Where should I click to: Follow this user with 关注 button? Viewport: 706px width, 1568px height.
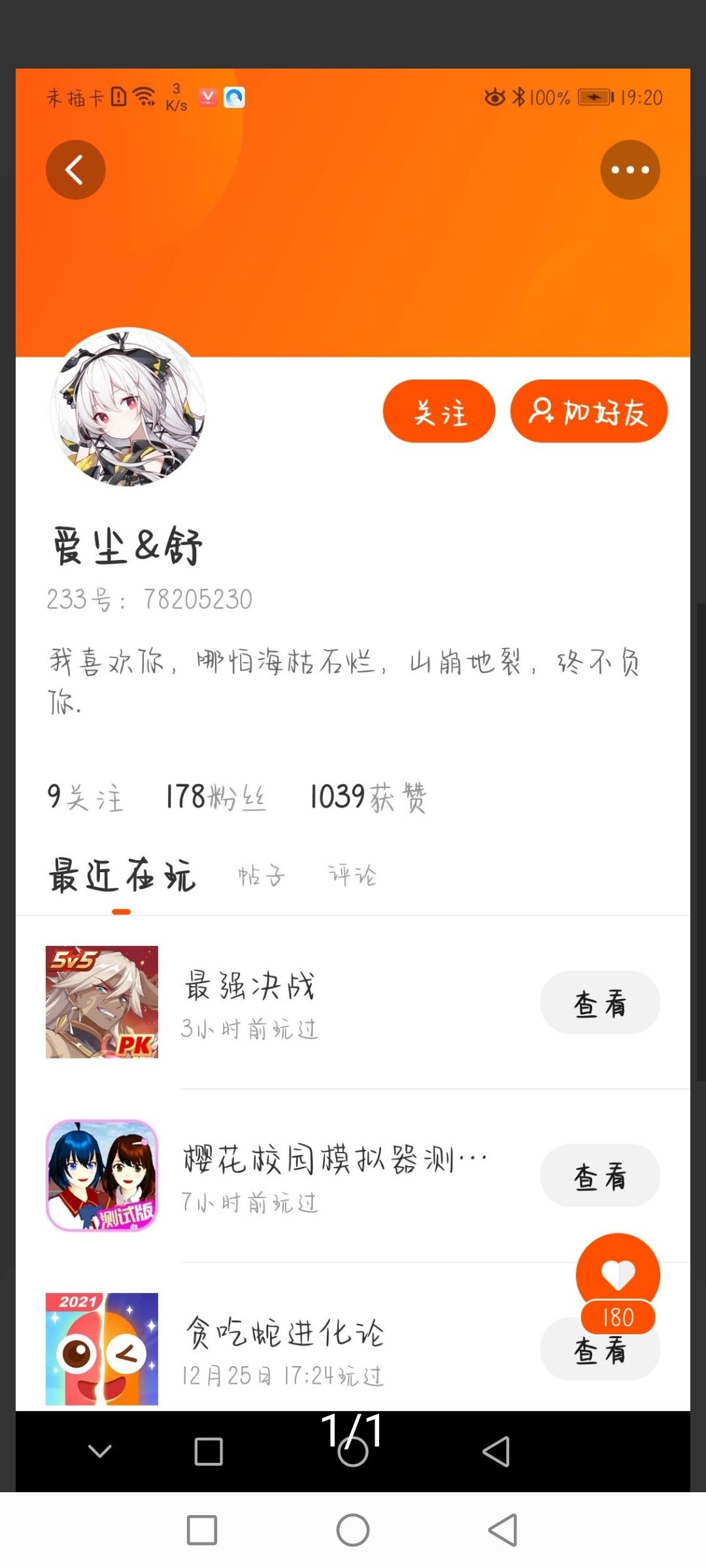click(439, 412)
